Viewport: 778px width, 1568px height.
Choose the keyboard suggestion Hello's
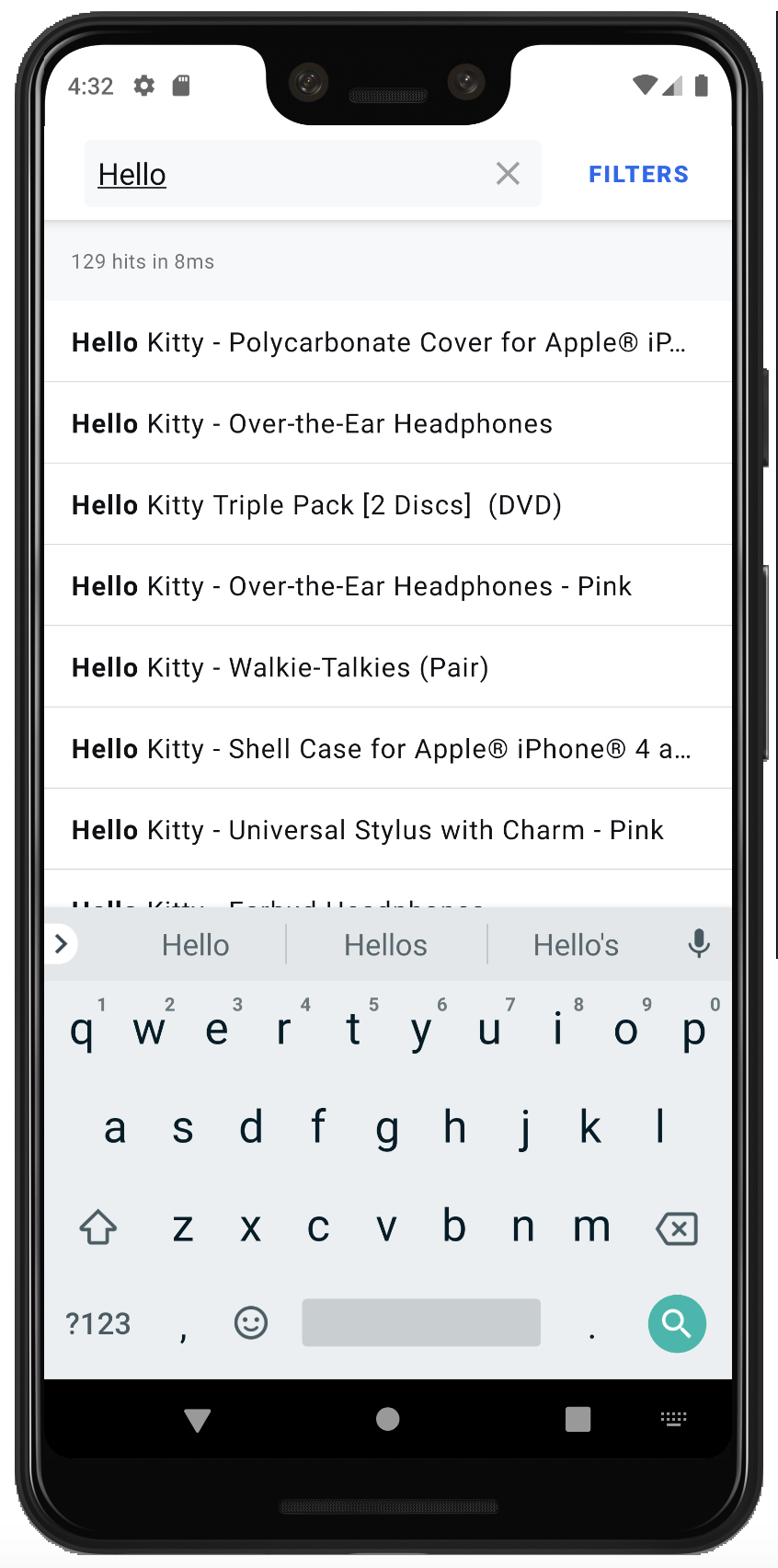coord(576,945)
